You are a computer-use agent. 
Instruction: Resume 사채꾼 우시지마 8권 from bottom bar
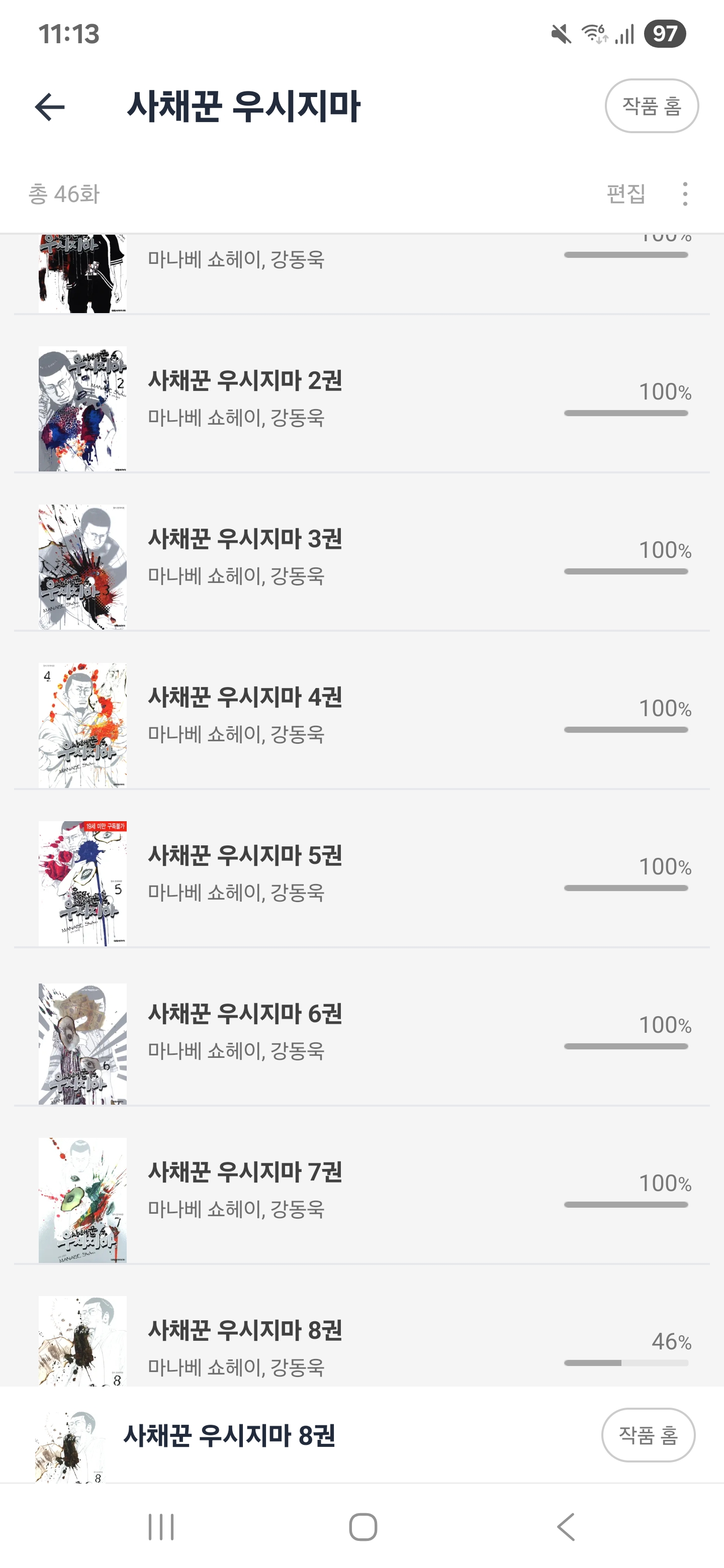point(230,1435)
